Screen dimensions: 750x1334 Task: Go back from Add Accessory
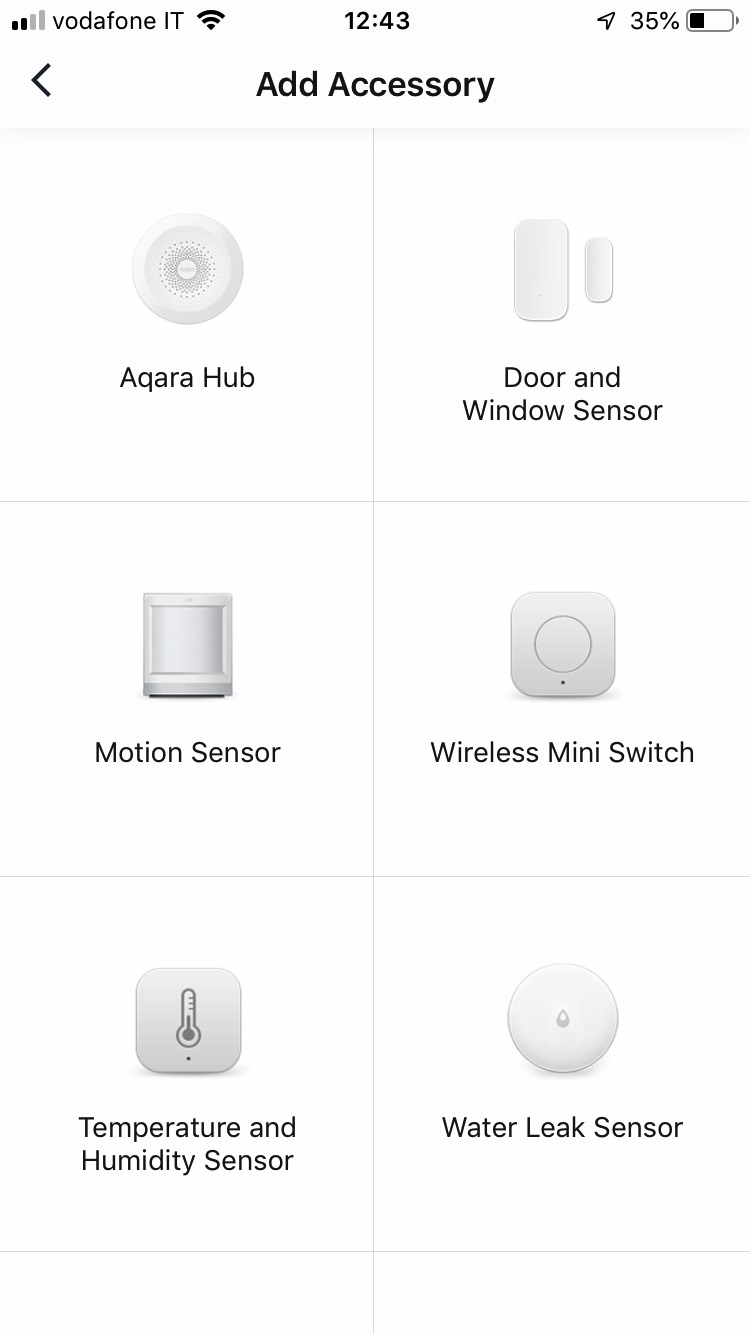[41, 81]
